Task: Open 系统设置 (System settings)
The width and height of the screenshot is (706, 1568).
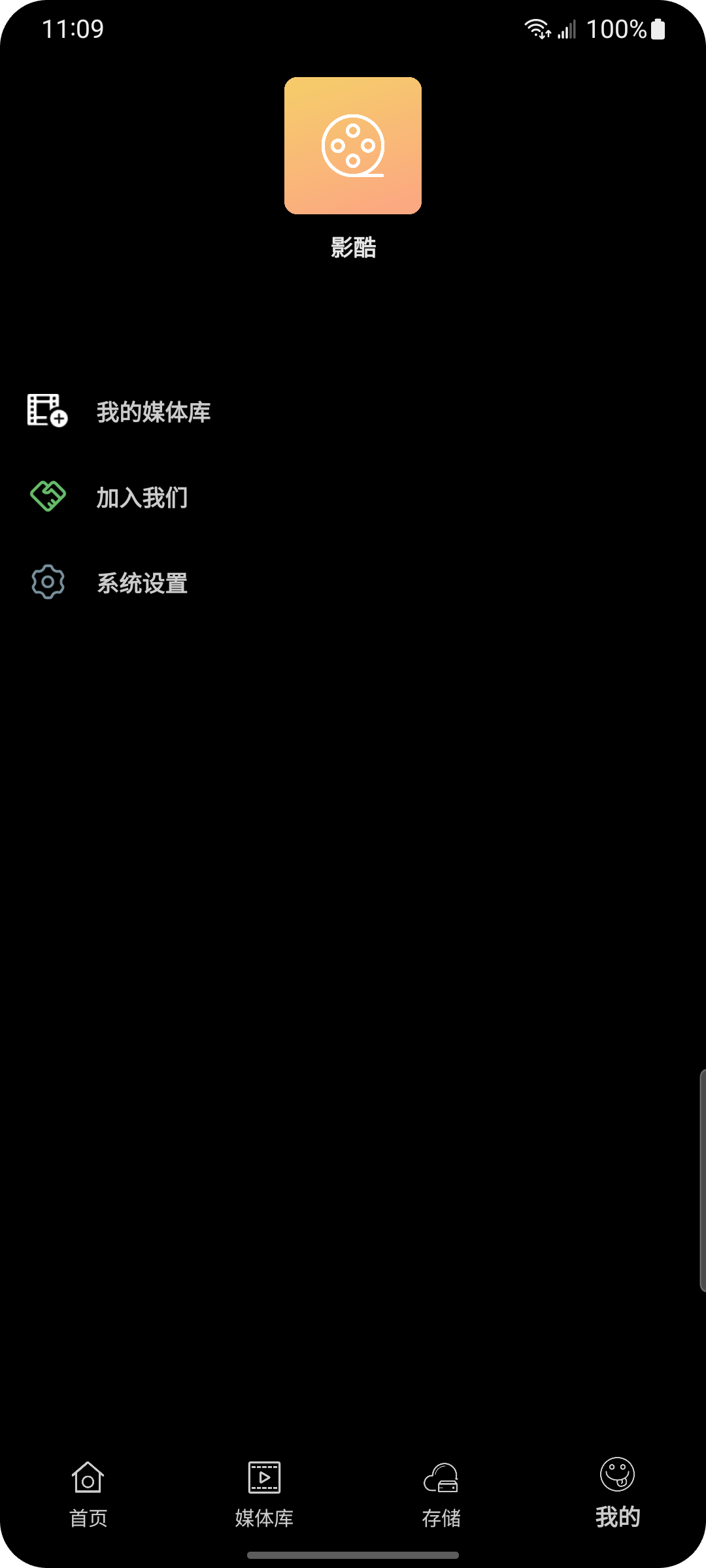Action: tap(142, 583)
